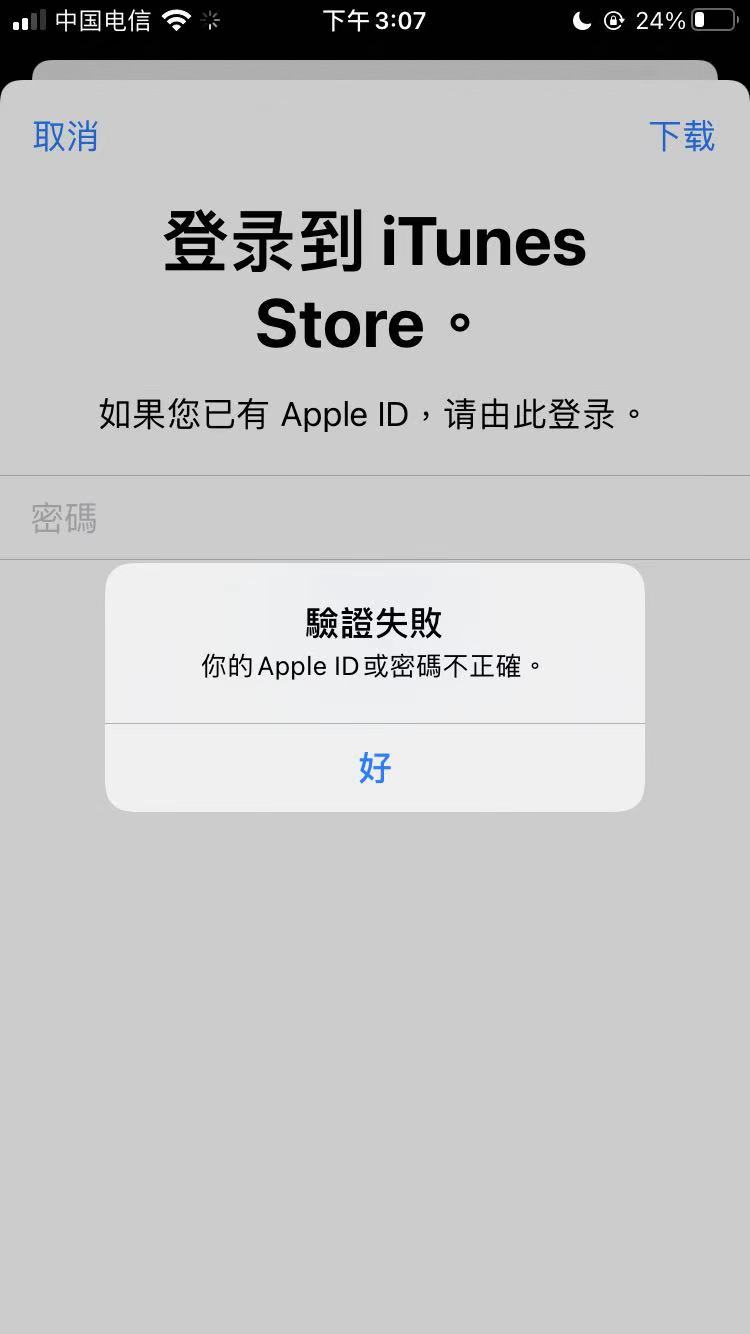Tap the 下載 button in the top bar

682,137
